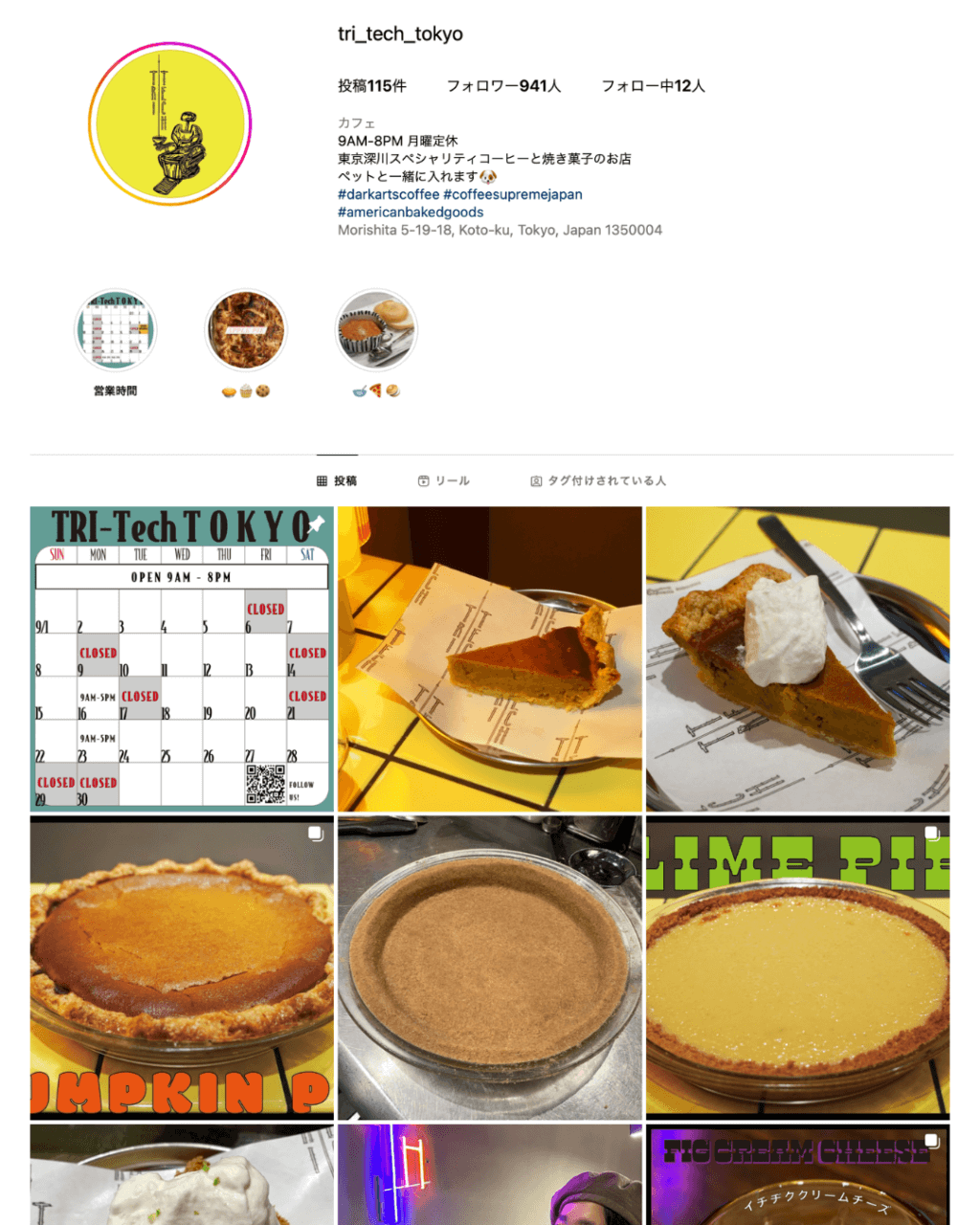Screen dimensions: 980x1225
Task: Open the pinned TRI-Tech TOKYO calendar post
Action: point(182,658)
